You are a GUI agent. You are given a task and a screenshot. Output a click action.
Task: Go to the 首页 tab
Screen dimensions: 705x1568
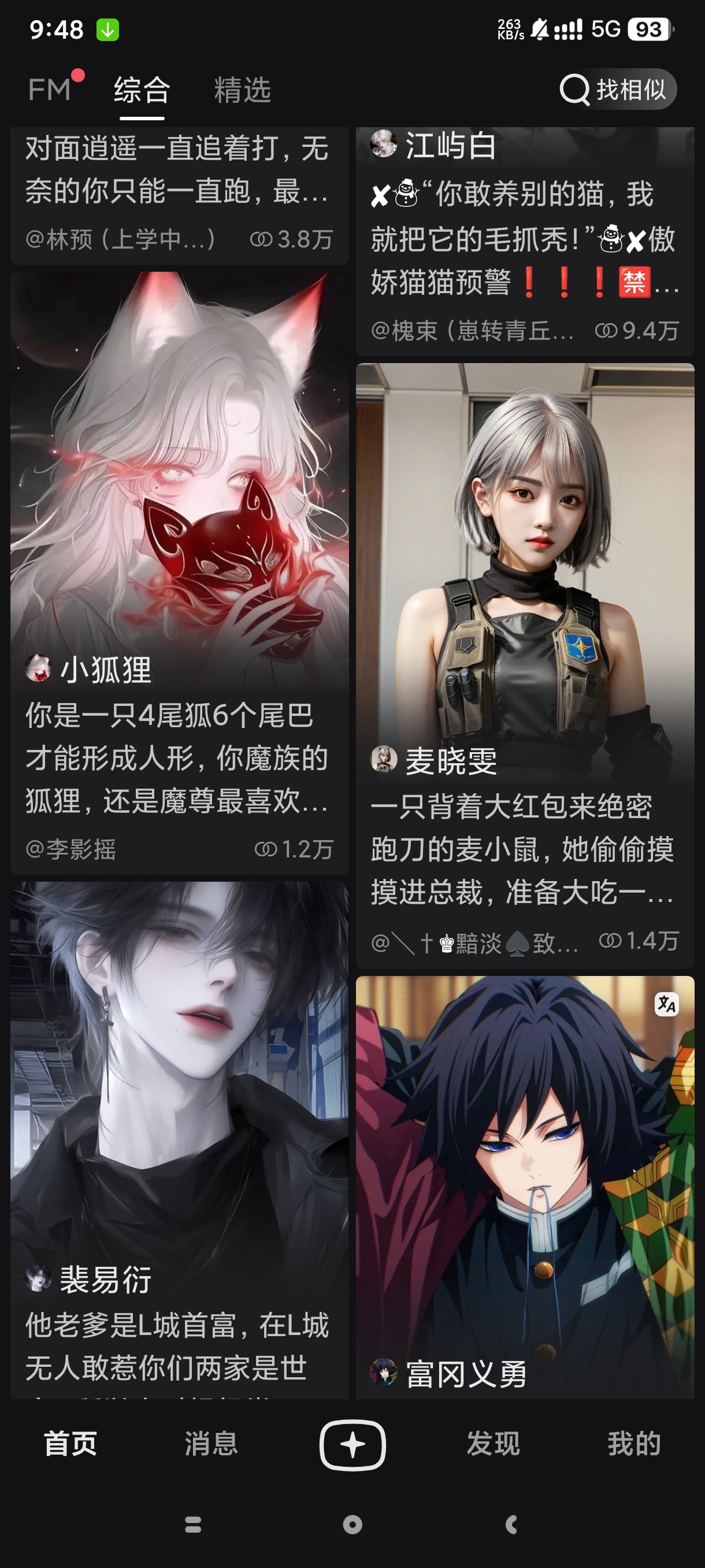coord(70,1444)
